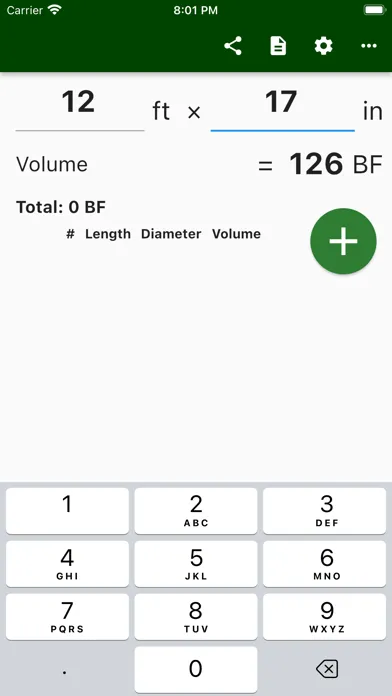Open the three-dot overflow menu
The image size is (392, 696).
coord(369,46)
